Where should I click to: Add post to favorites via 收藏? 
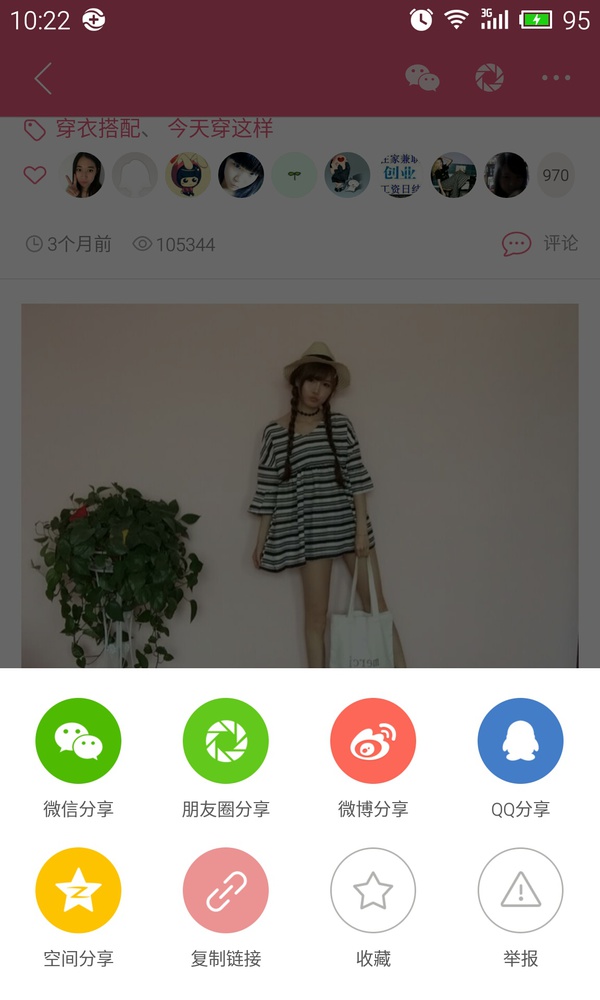[373, 890]
